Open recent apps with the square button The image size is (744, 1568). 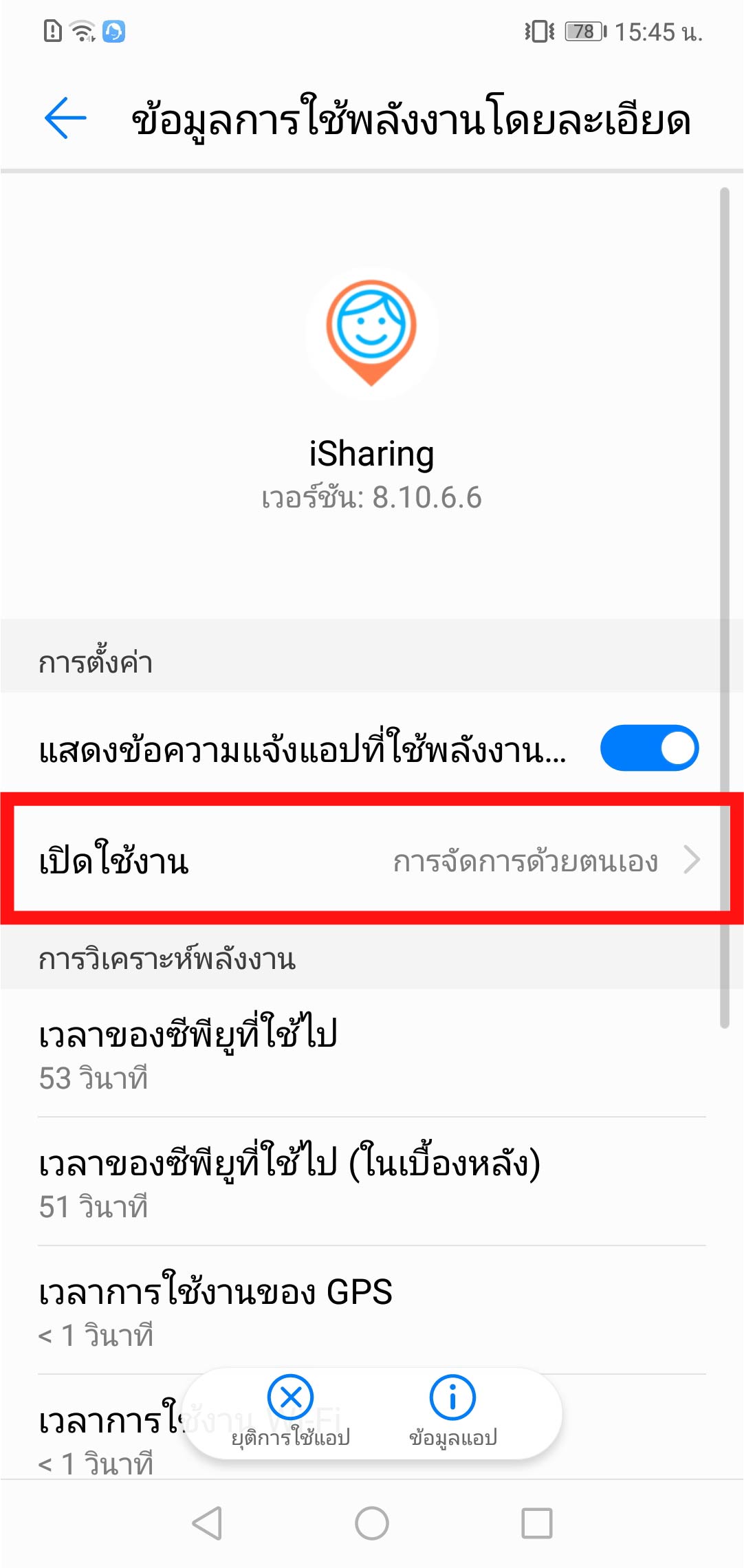[x=536, y=1523]
